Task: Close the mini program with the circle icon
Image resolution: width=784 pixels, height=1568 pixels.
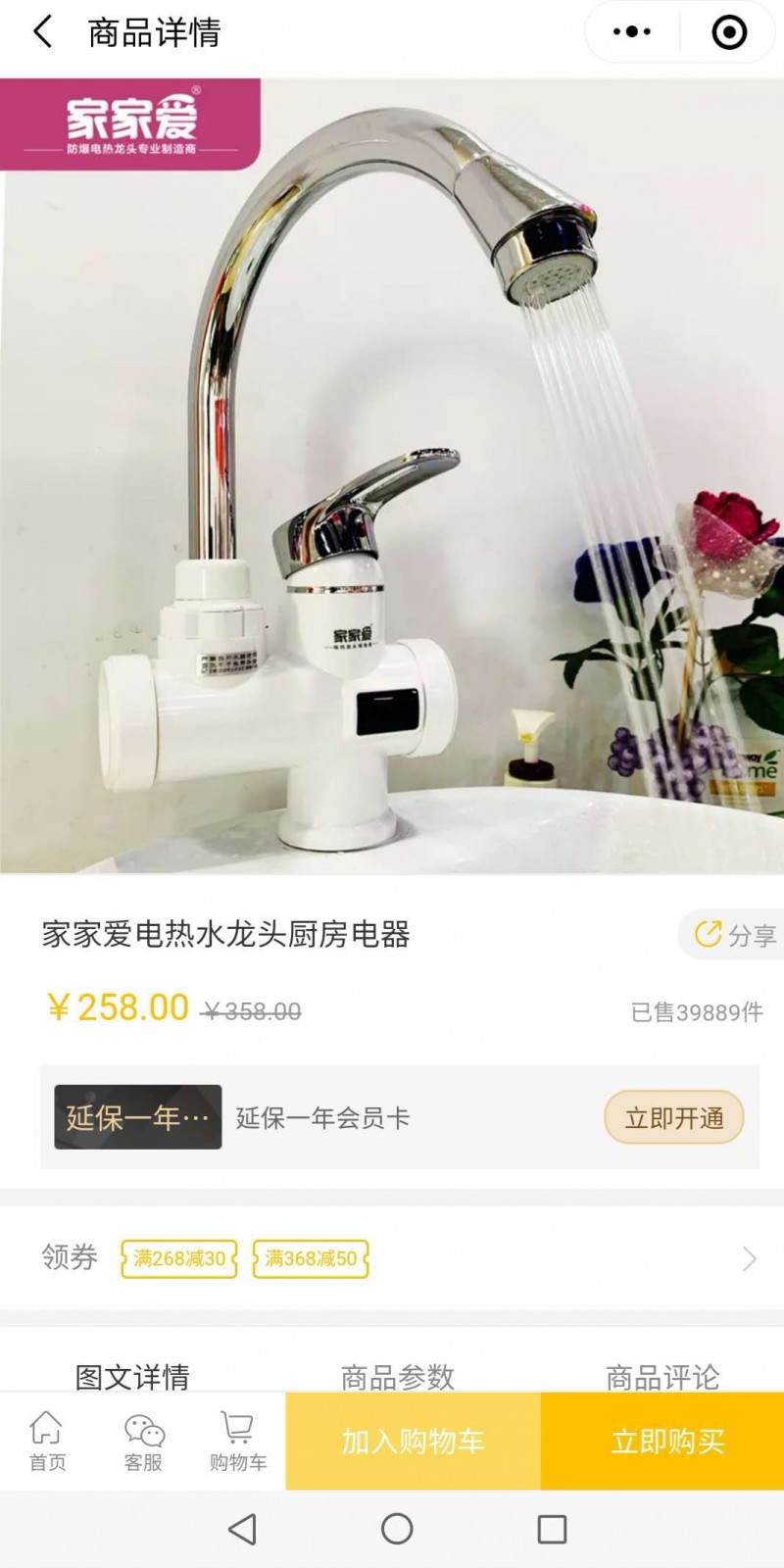Action: pyautogui.click(x=728, y=32)
